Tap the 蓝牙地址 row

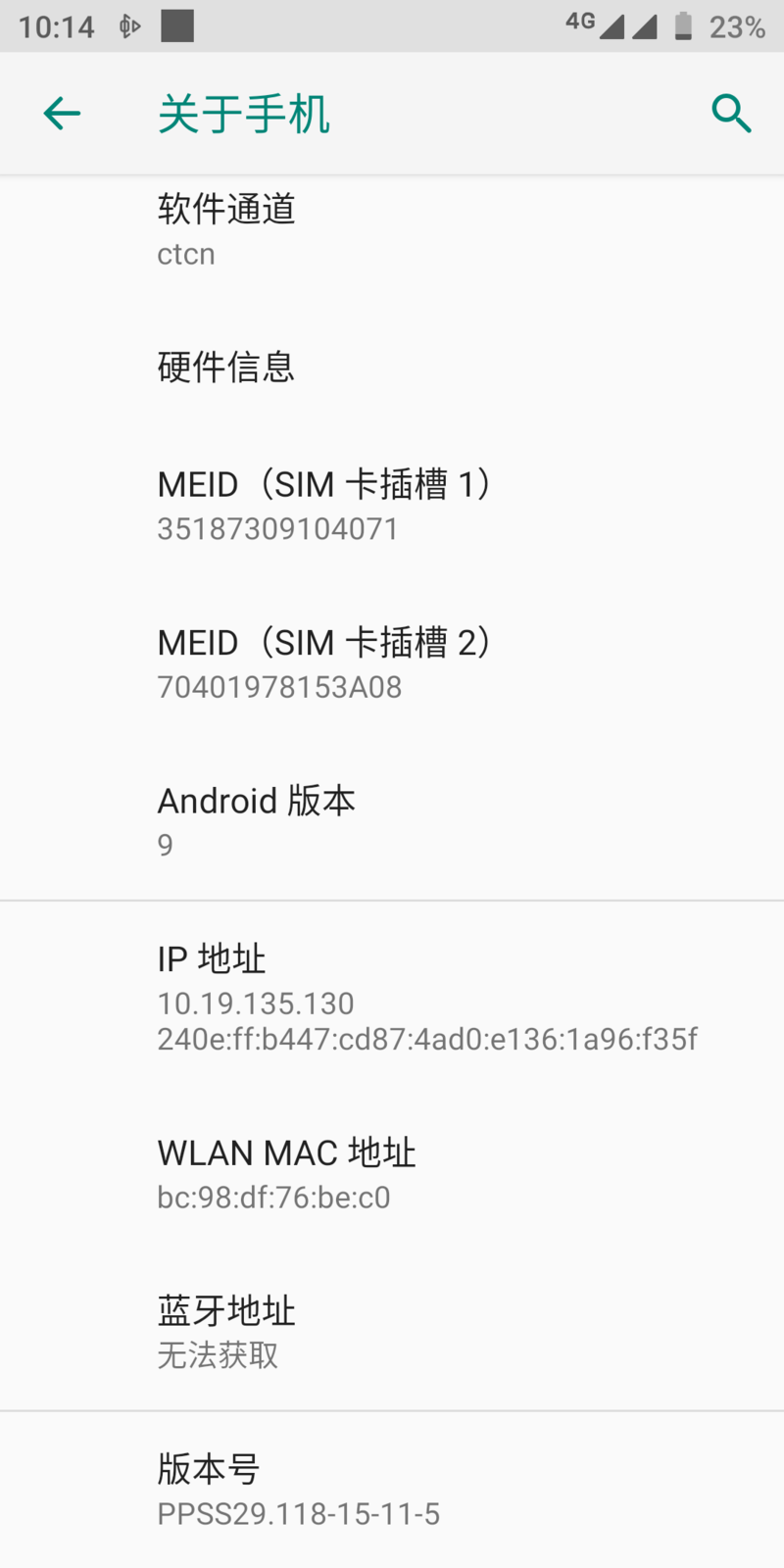392,1332
